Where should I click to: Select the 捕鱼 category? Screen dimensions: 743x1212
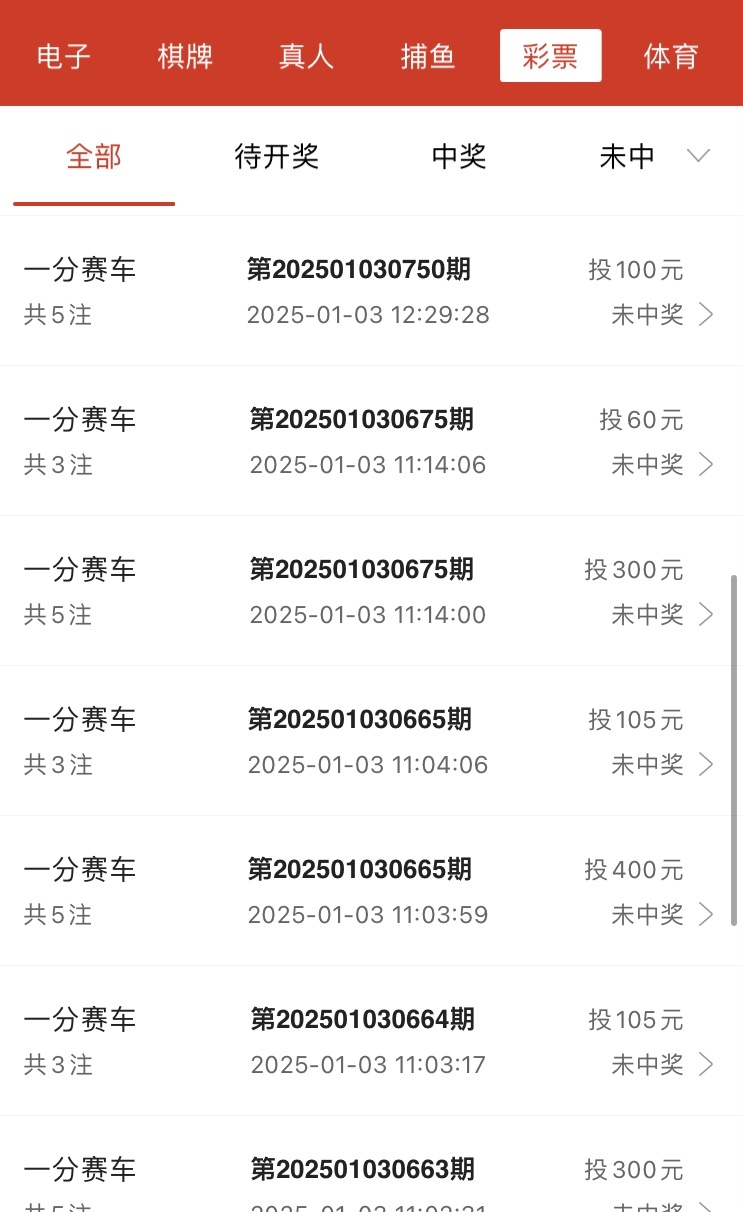pyautogui.click(x=428, y=56)
